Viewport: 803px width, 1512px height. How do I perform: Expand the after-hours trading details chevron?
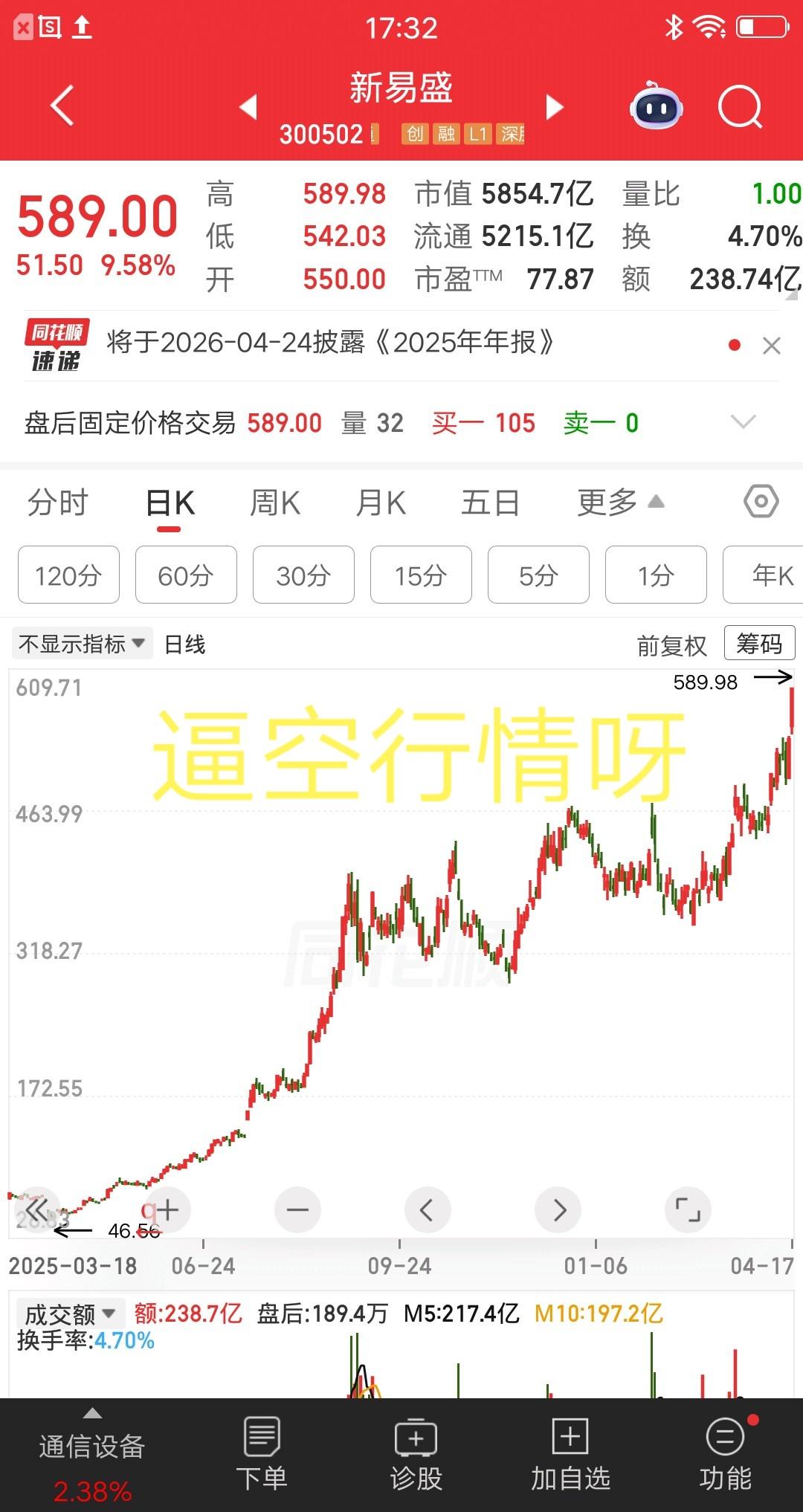click(744, 422)
